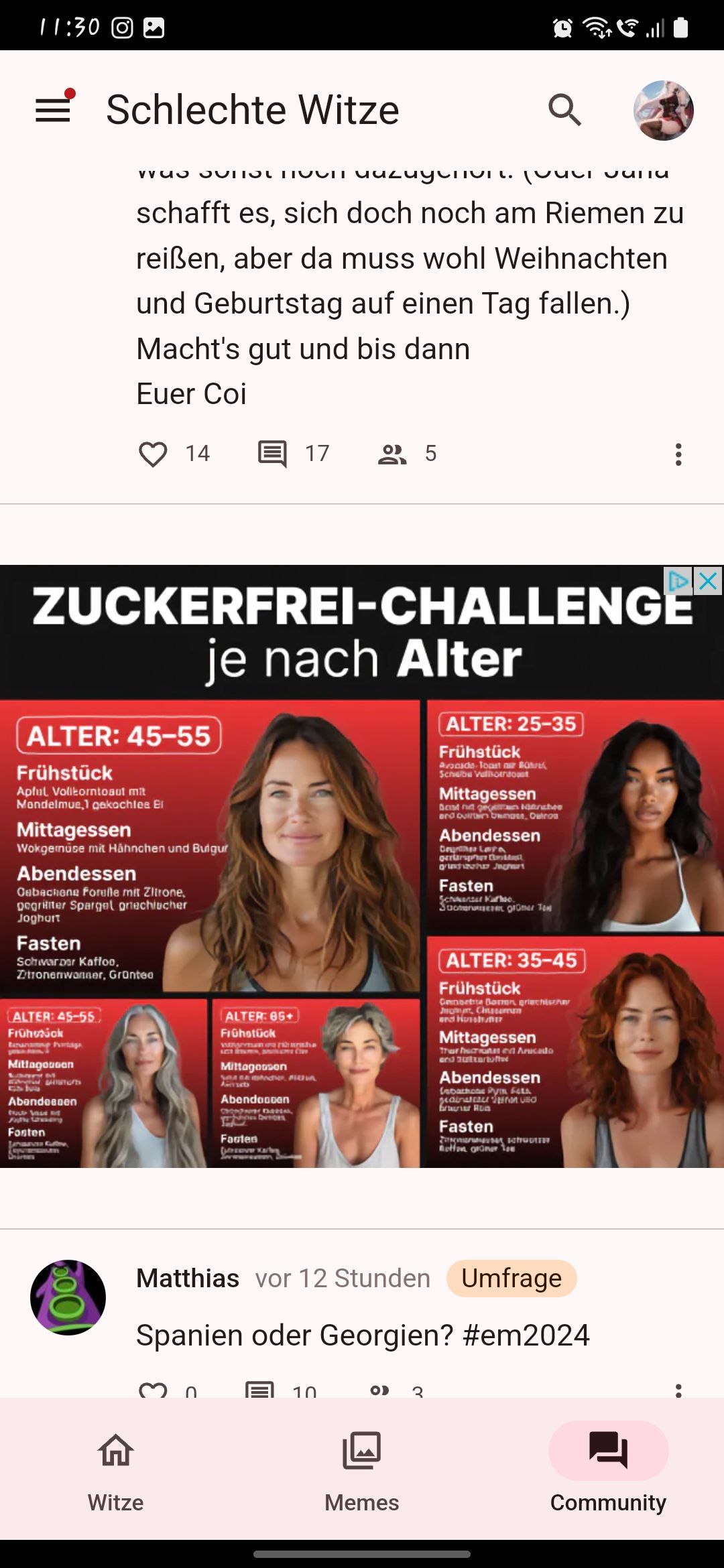Open Matthias's profile picture

(68, 1297)
